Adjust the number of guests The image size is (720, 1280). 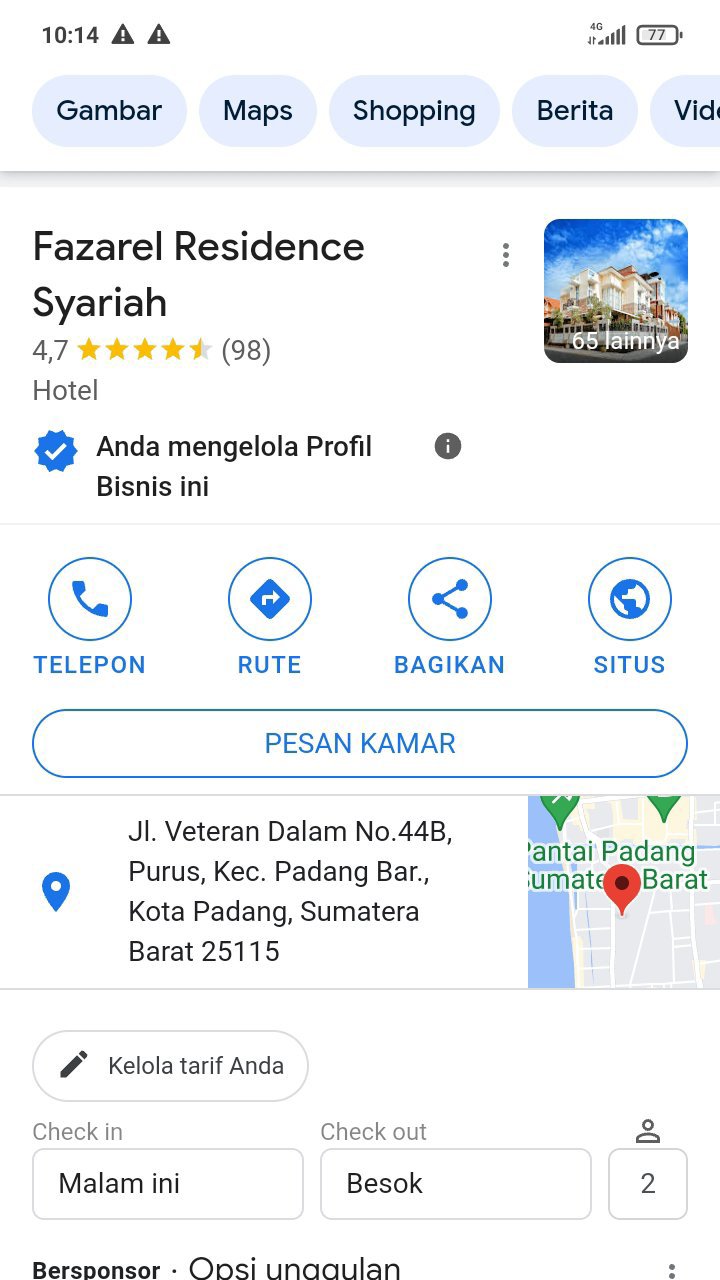648,1184
